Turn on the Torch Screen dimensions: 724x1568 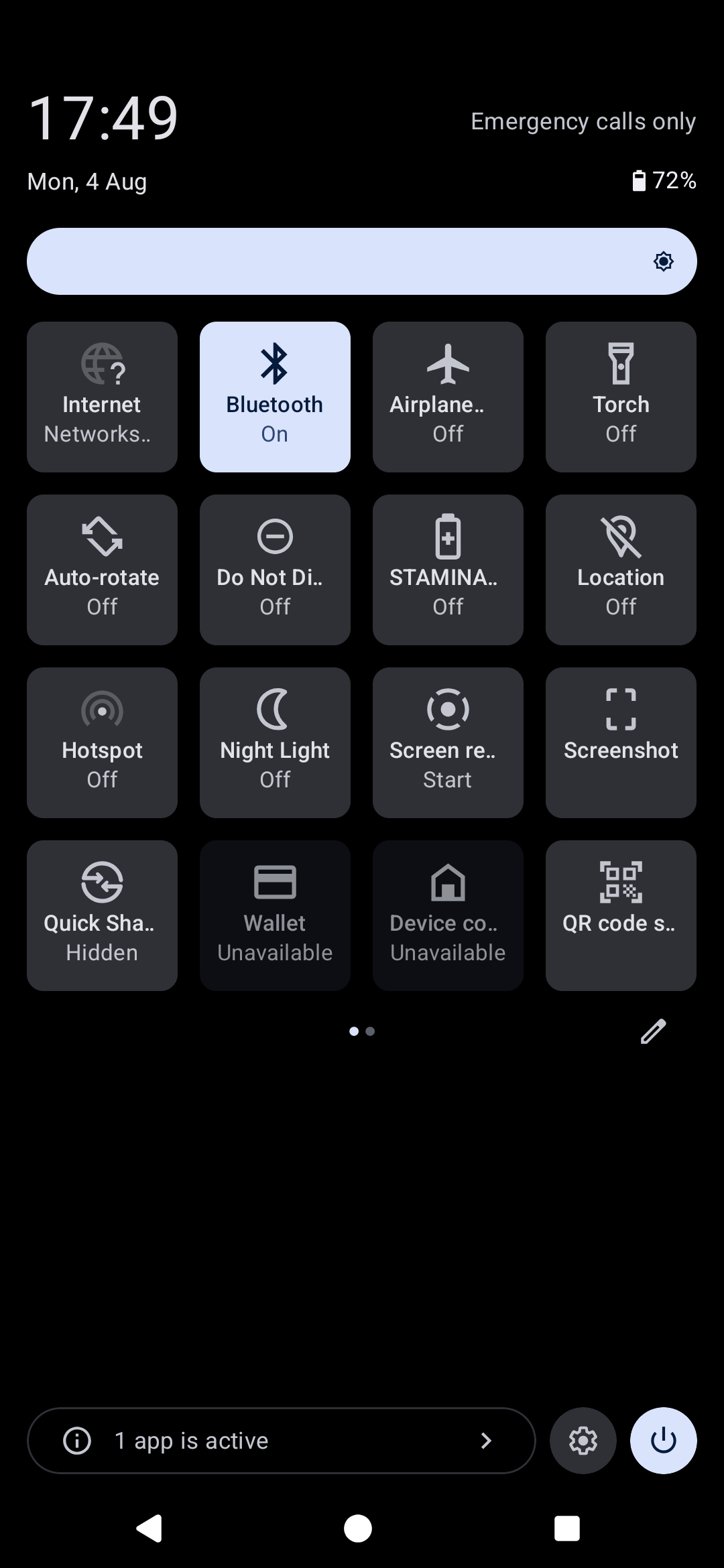(x=620, y=396)
